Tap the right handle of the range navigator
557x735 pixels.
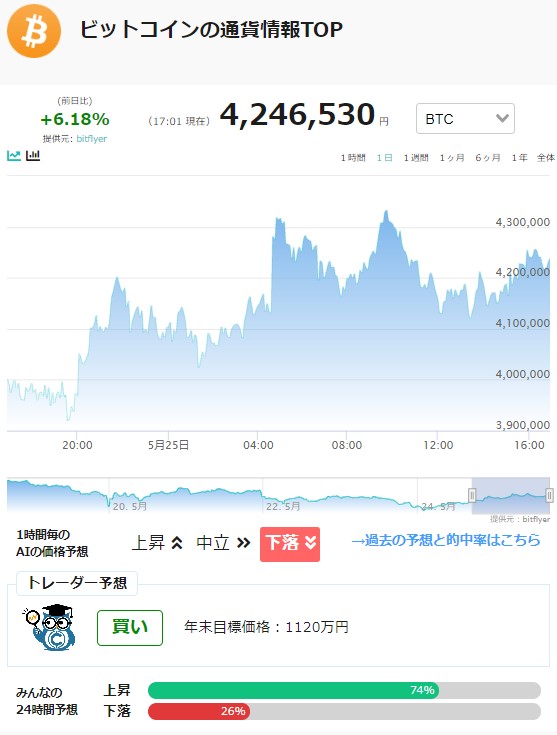(x=549, y=495)
